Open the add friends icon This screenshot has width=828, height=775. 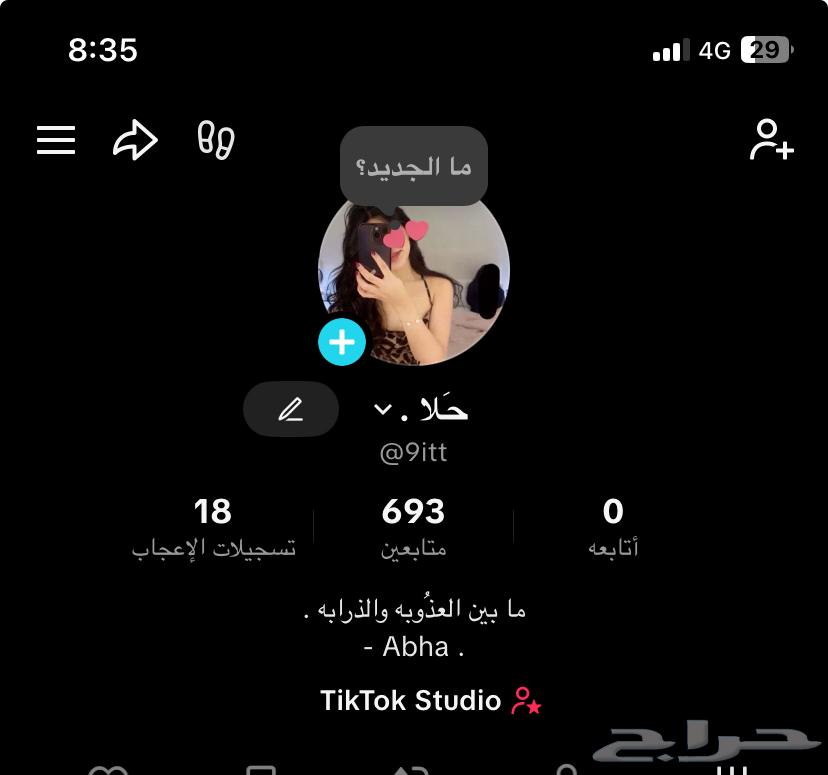(771, 140)
